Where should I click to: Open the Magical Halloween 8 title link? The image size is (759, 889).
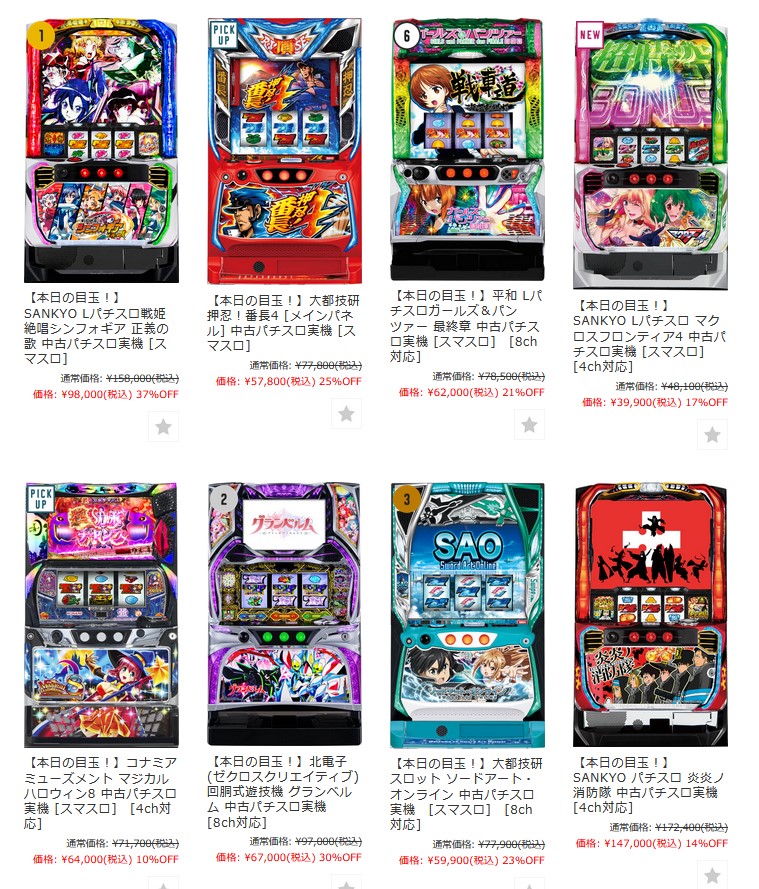[98, 792]
